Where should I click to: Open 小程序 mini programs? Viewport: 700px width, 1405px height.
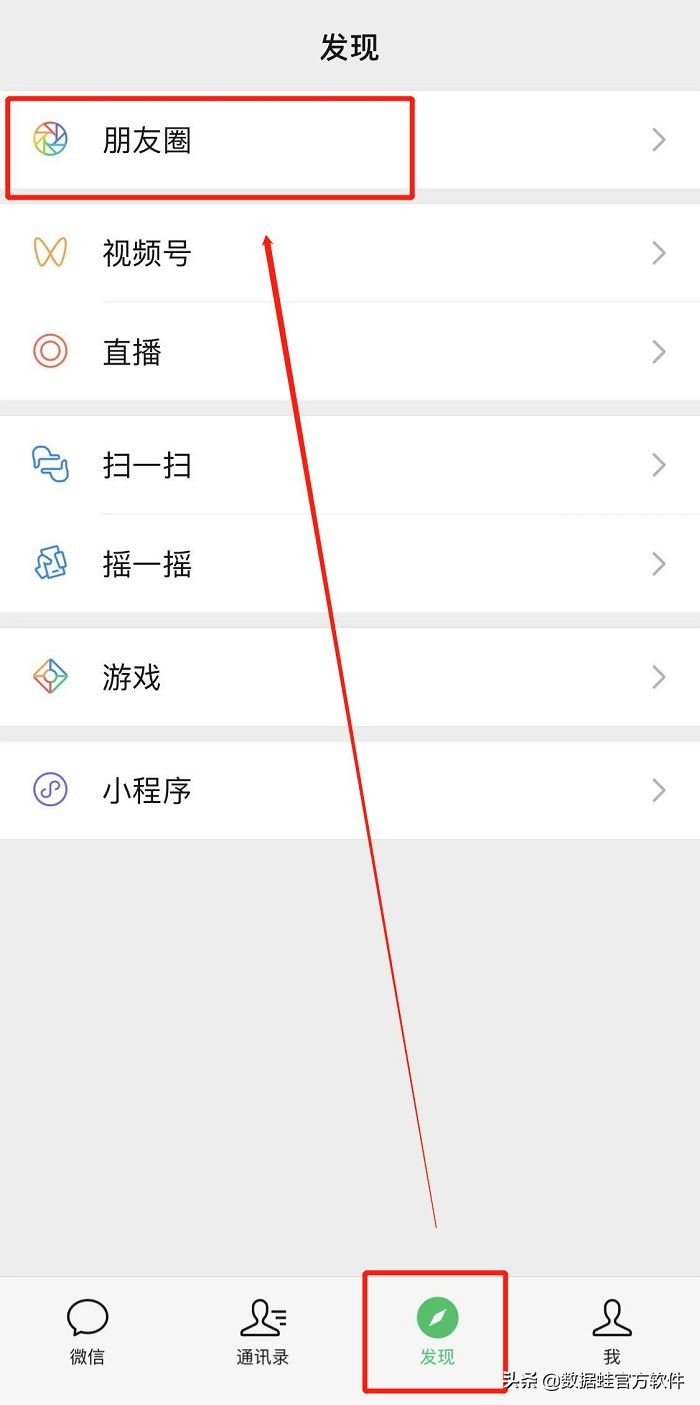click(x=350, y=790)
